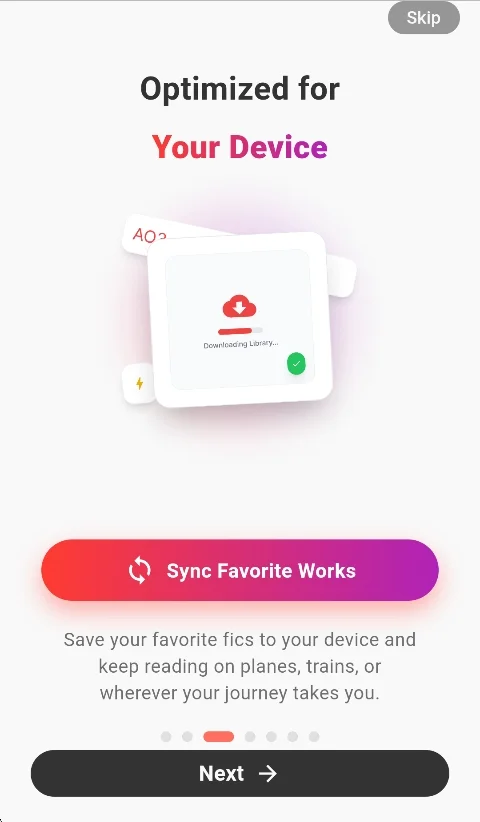Screen dimensions: 480x822
Task: Continue with the Next button
Action: coord(240,773)
